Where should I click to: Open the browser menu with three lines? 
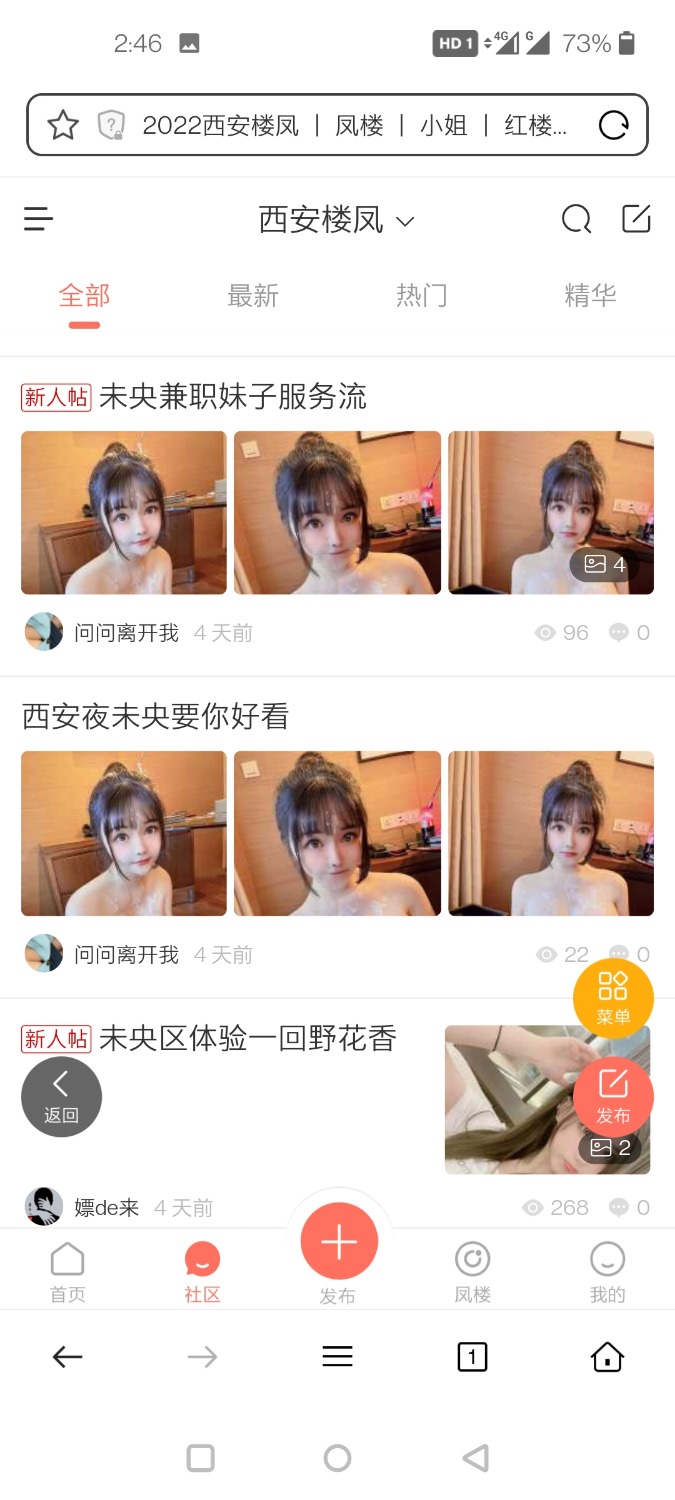click(x=338, y=1357)
